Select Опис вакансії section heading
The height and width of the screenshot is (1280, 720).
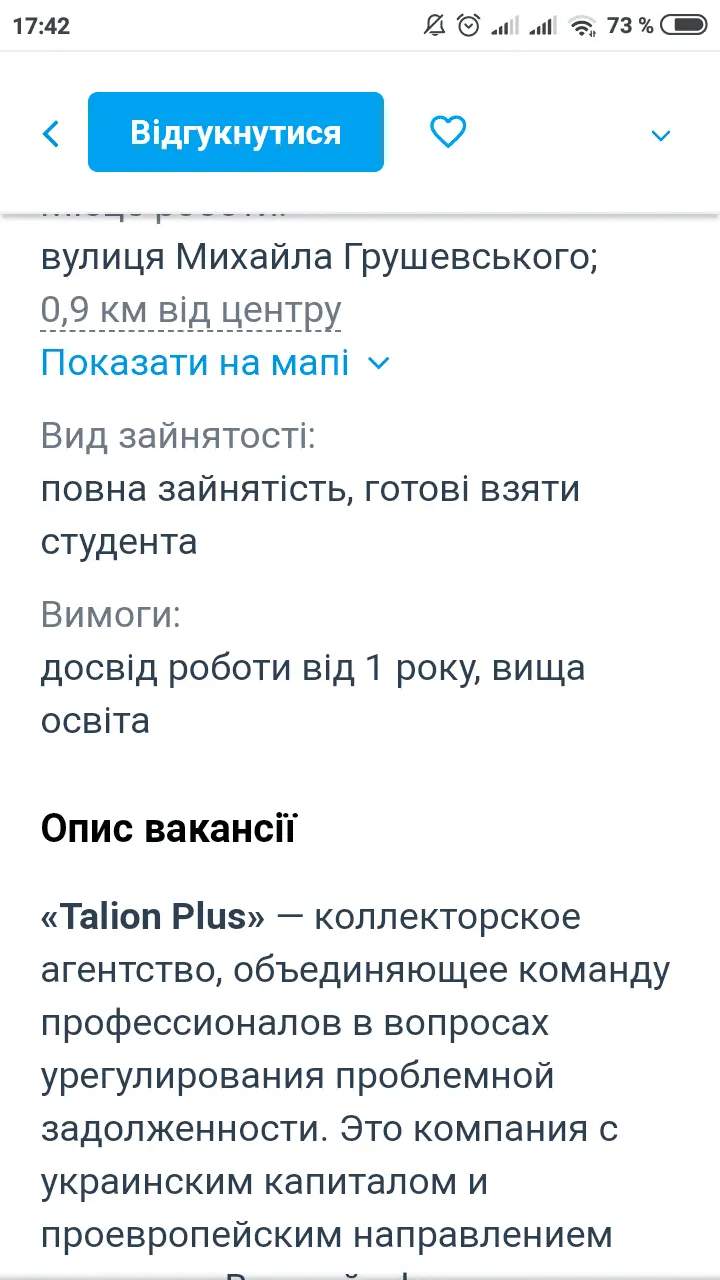pyautogui.click(x=168, y=828)
